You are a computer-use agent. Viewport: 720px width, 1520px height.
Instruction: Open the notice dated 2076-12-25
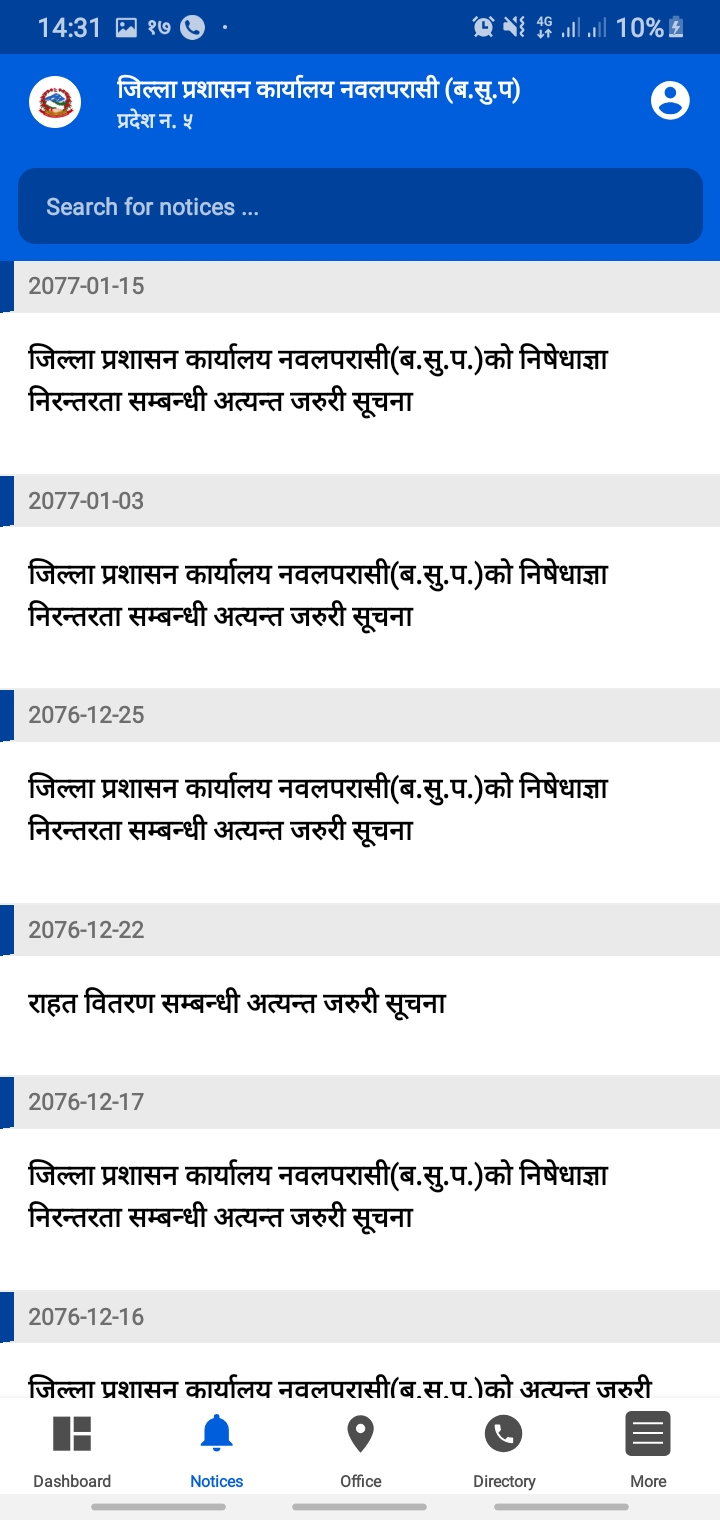click(318, 809)
